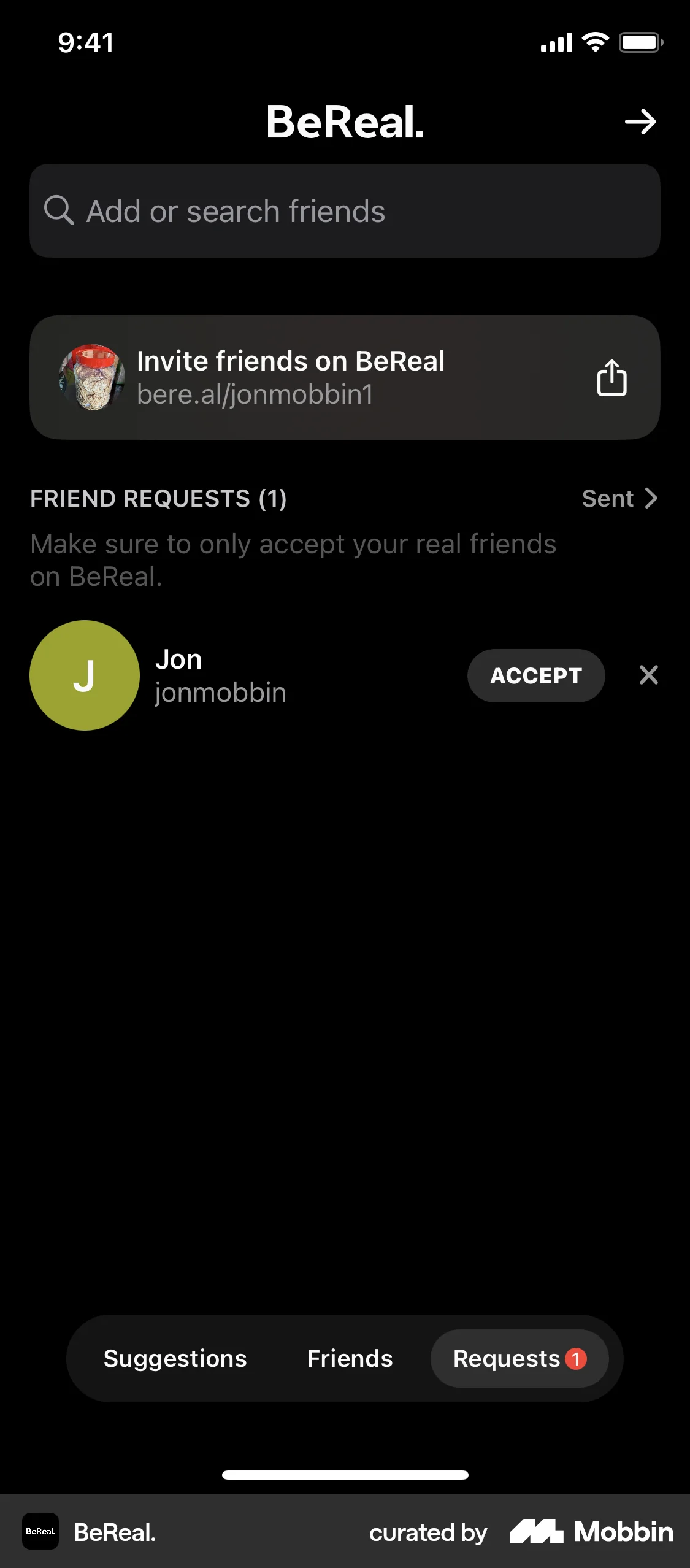This screenshot has height=1568, width=690.
Task: Select Jon's circular avatar with letter J
Action: pyautogui.click(x=84, y=675)
